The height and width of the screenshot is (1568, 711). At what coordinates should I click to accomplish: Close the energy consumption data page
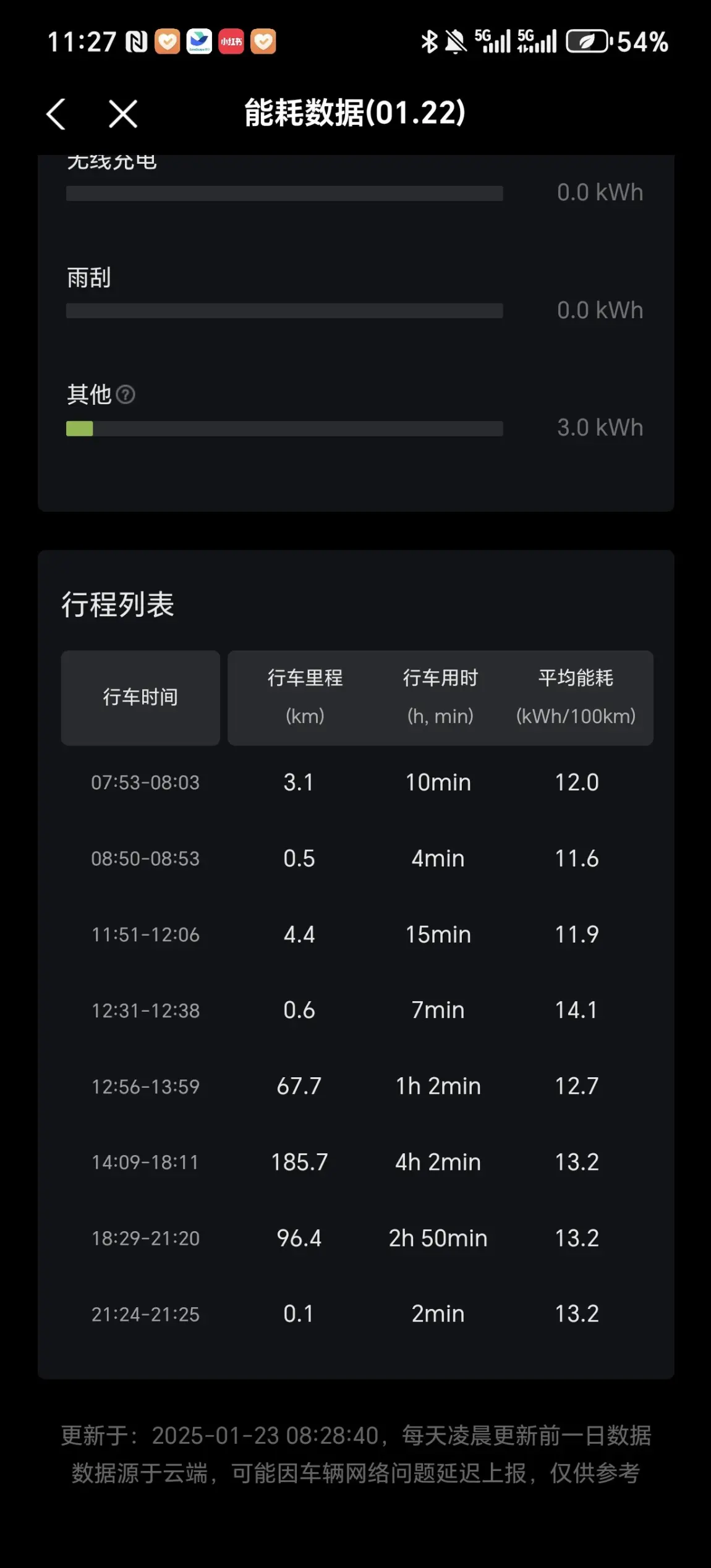click(123, 114)
